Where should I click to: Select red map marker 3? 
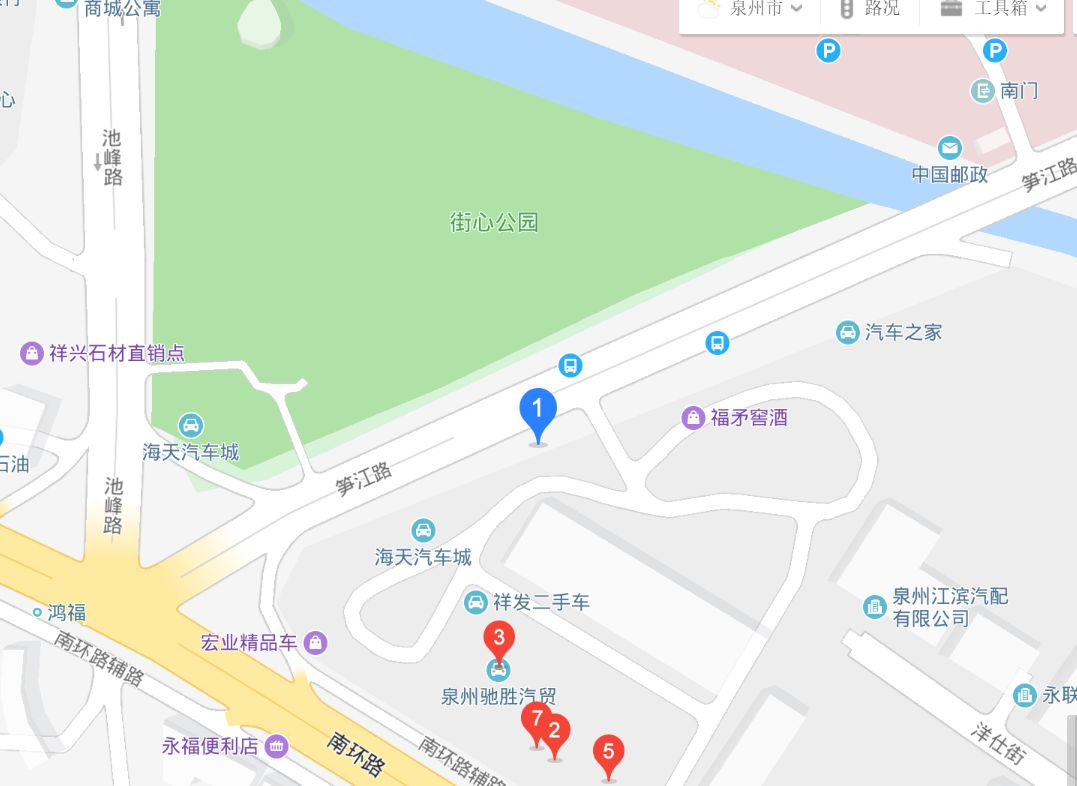pos(499,637)
